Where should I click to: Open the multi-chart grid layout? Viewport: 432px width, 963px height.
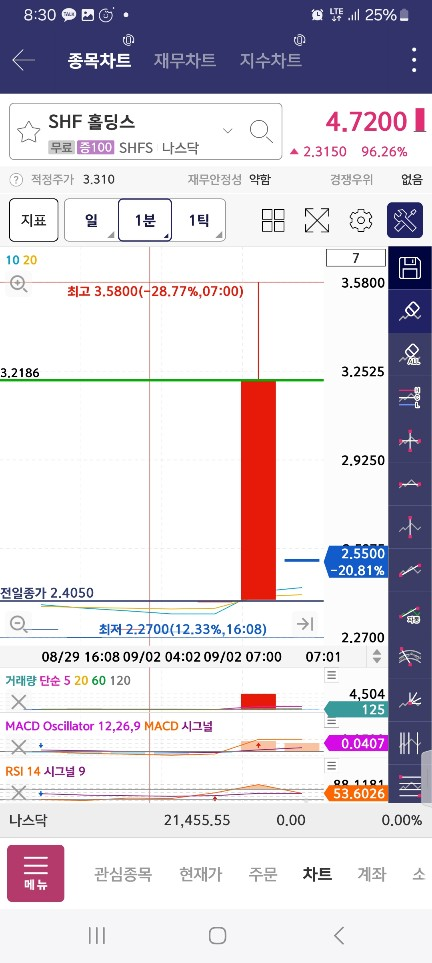coord(273,220)
